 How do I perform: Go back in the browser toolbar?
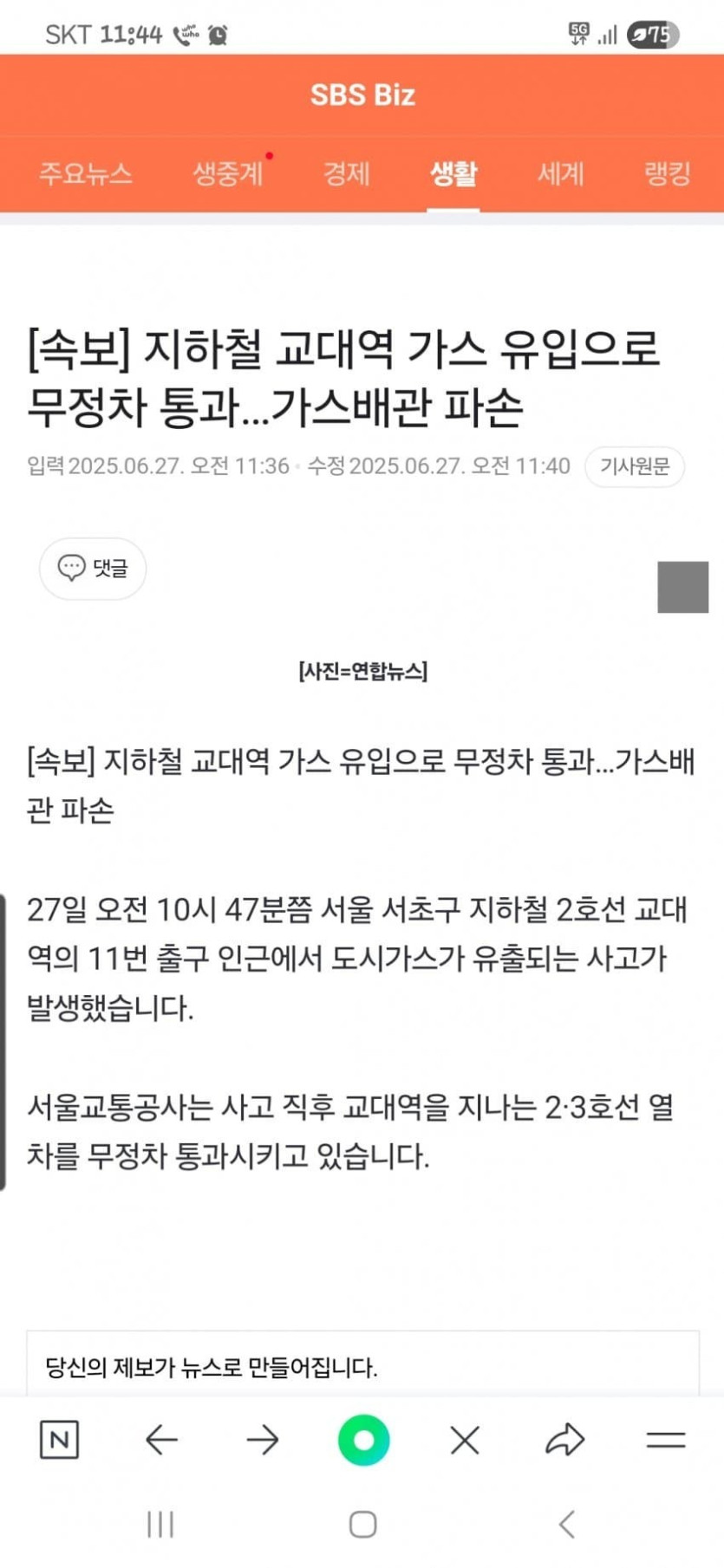161,1440
